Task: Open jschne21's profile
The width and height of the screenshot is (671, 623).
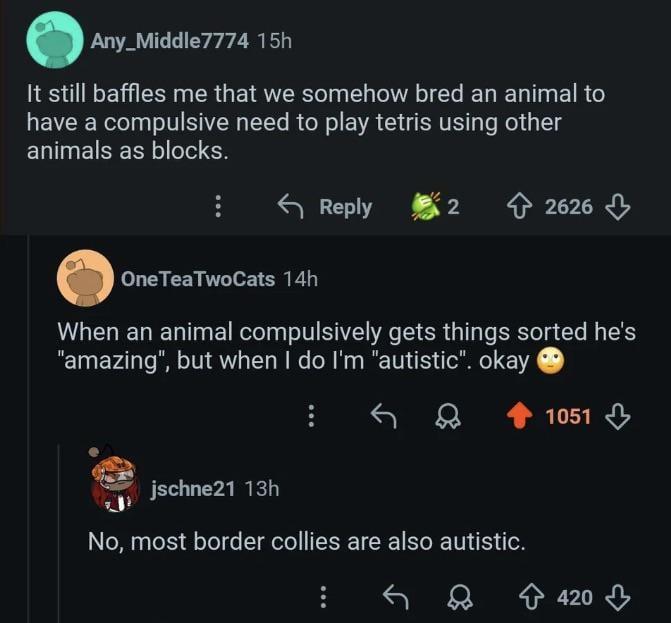Action: (x=193, y=487)
